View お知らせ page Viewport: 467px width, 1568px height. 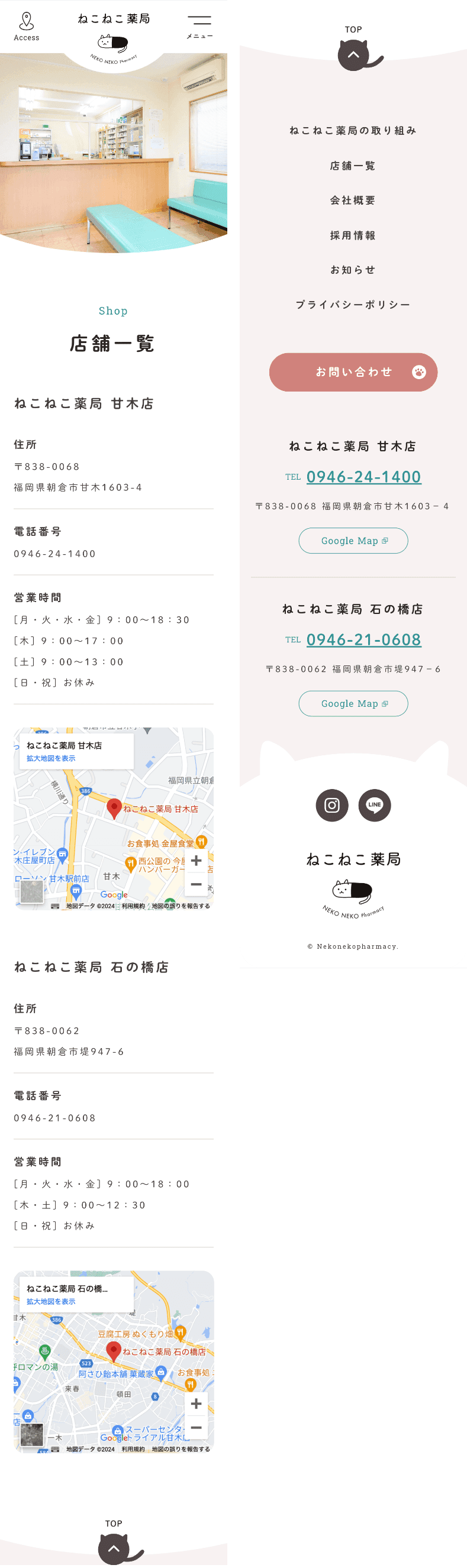pyautogui.click(x=353, y=270)
